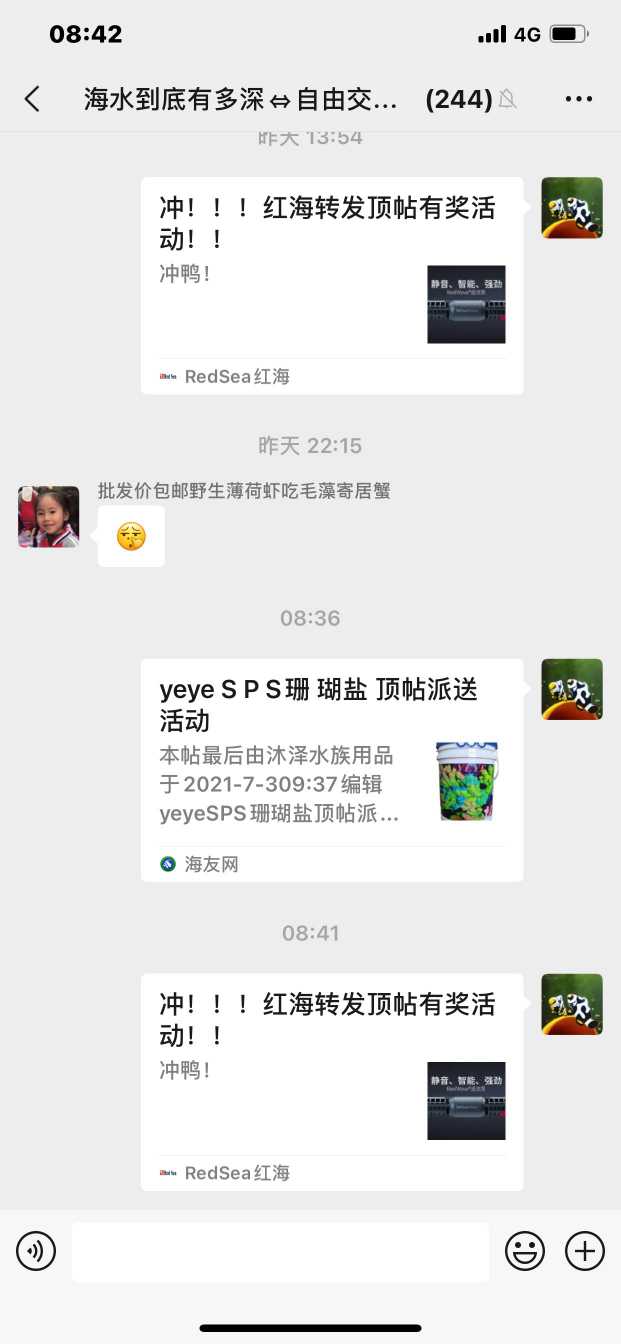Switch to voice message input
Viewport: 621px width, 1344px height.
pyautogui.click(x=36, y=1251)
